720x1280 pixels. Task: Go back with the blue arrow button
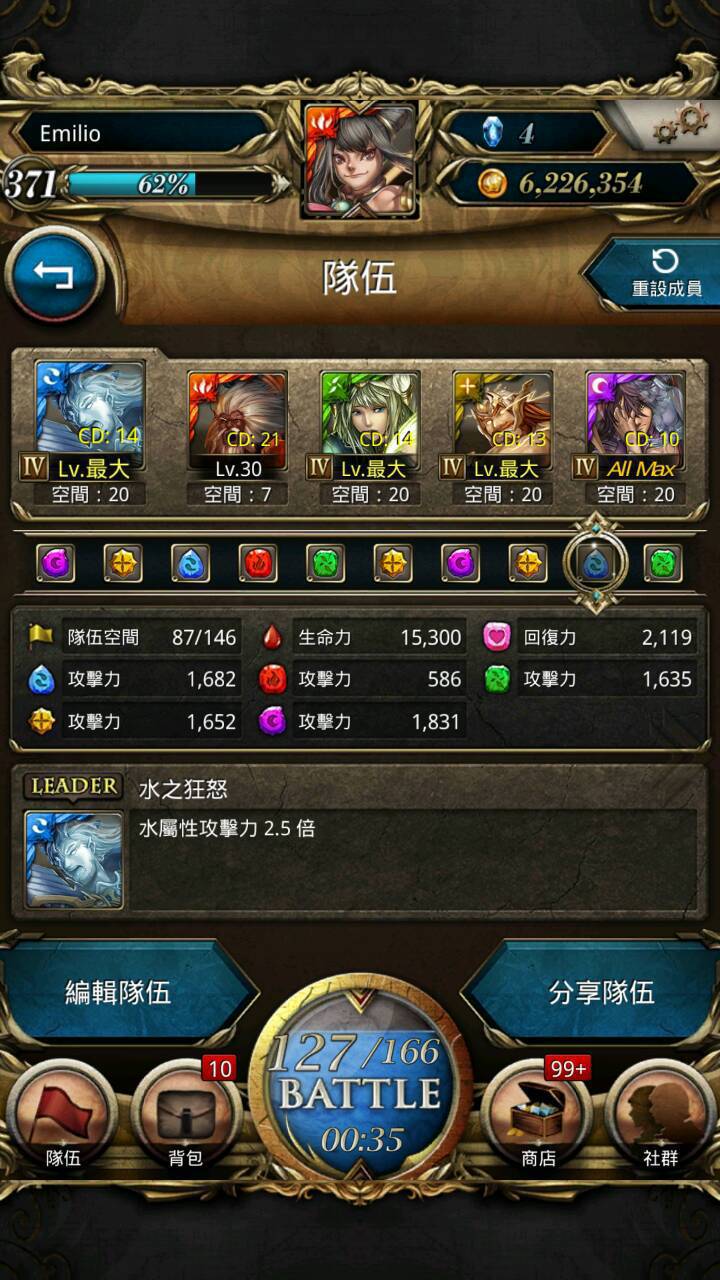55,274
